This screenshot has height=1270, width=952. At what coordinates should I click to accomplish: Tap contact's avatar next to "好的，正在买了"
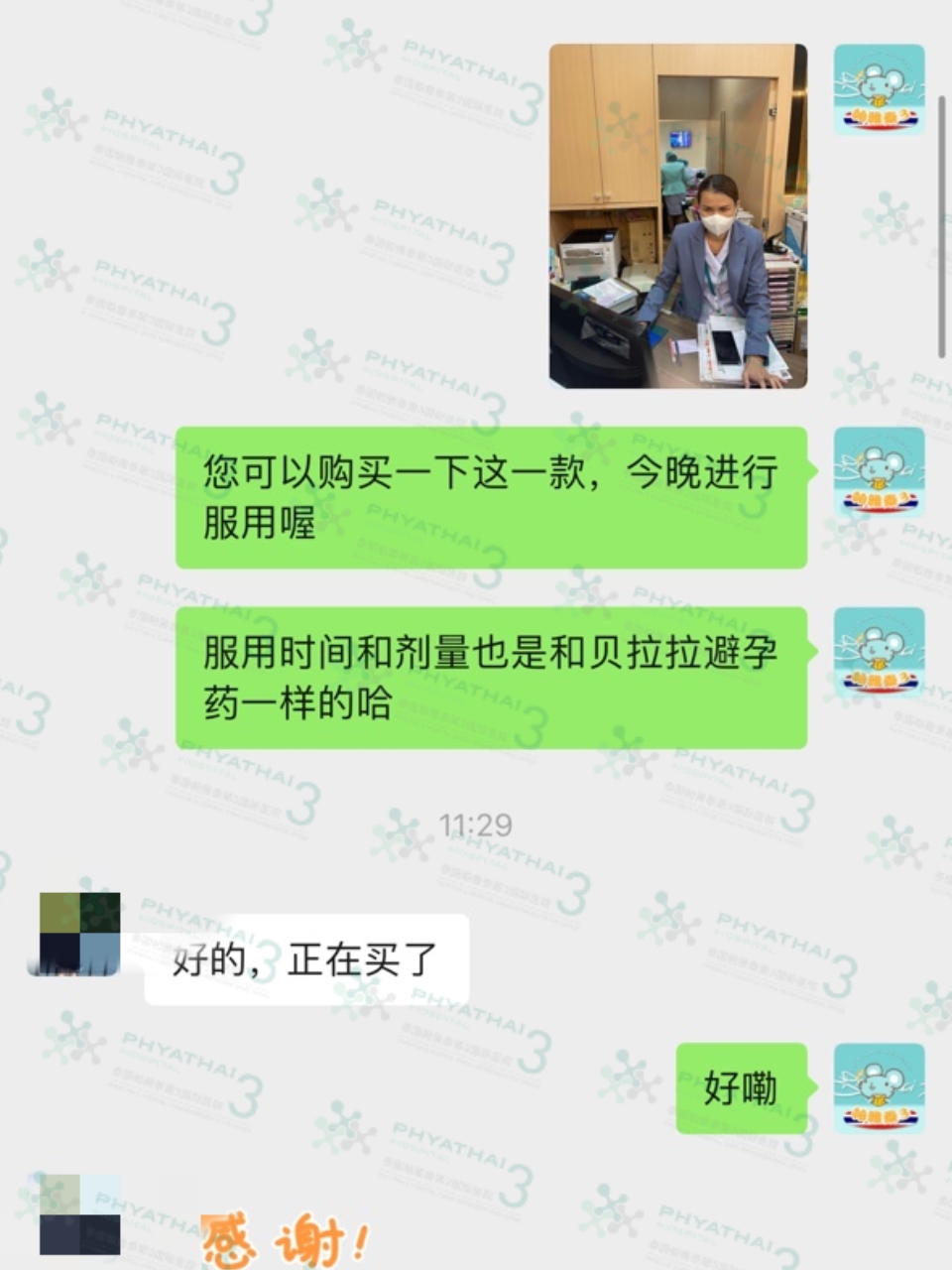[x=79, y=934]
